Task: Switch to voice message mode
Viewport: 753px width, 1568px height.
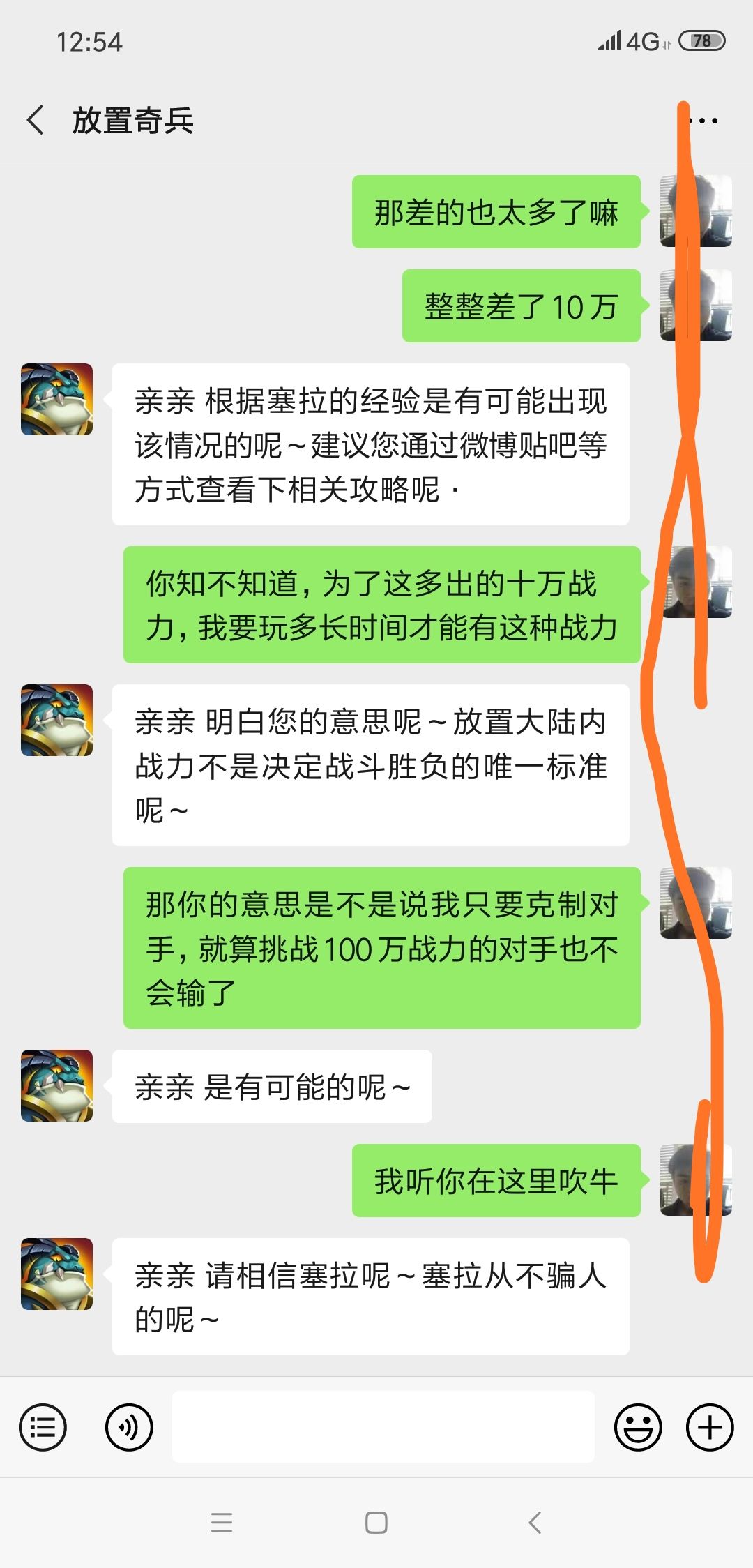Action: (x=129, y=1427)
